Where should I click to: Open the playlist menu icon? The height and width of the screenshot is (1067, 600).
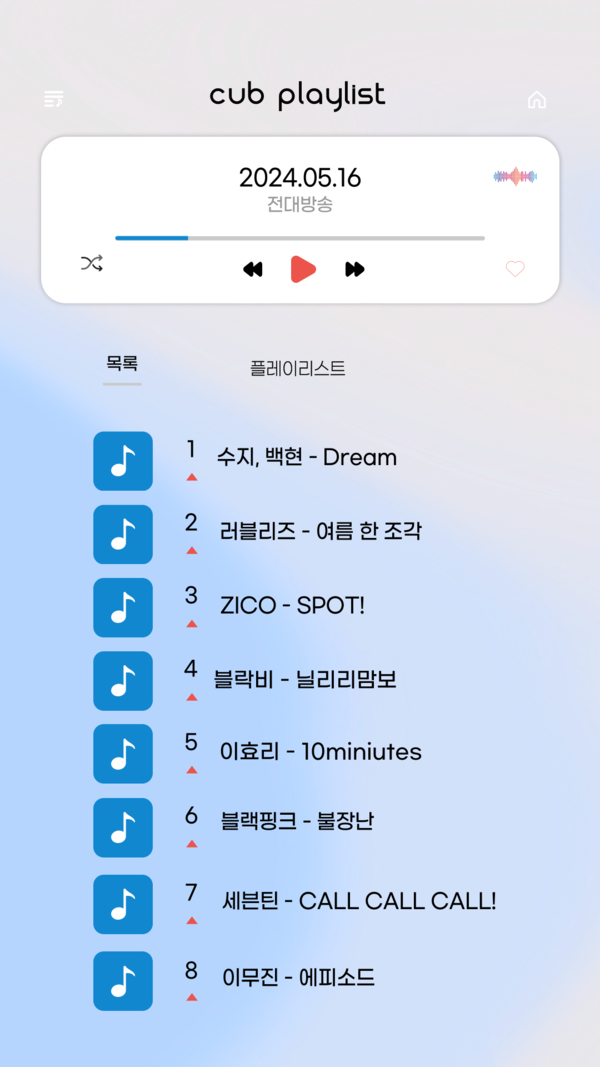(54, 99)
